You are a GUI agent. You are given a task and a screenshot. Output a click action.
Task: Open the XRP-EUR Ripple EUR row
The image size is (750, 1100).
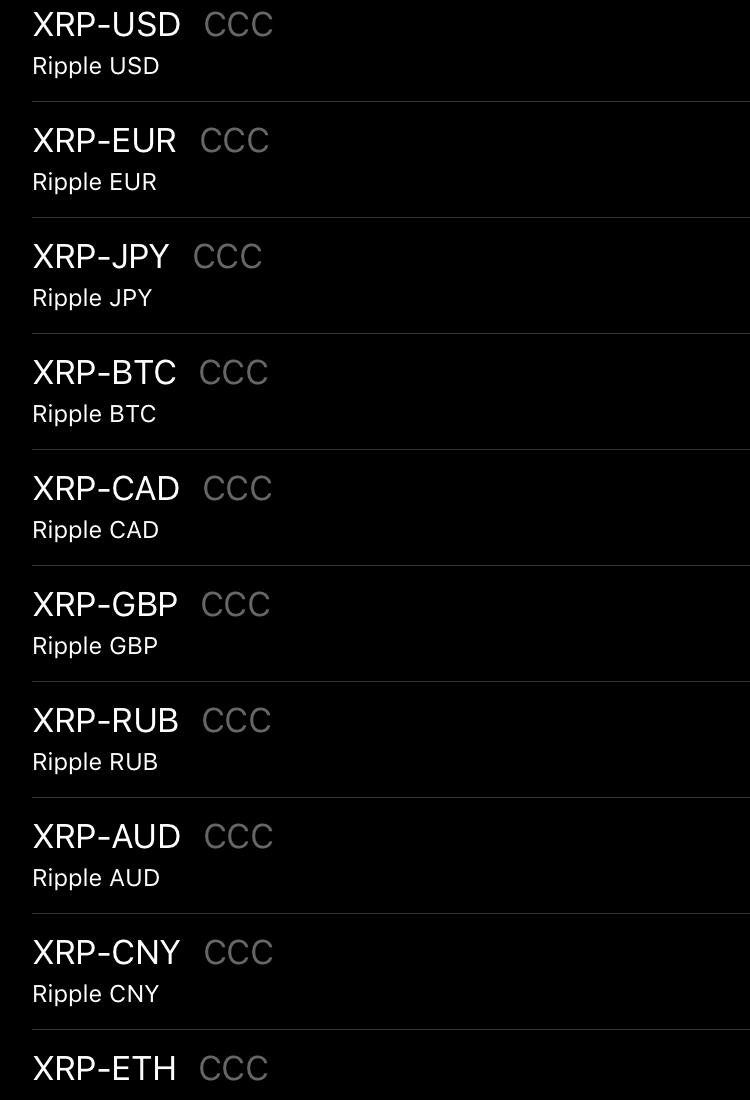click(x=375, y=160)
